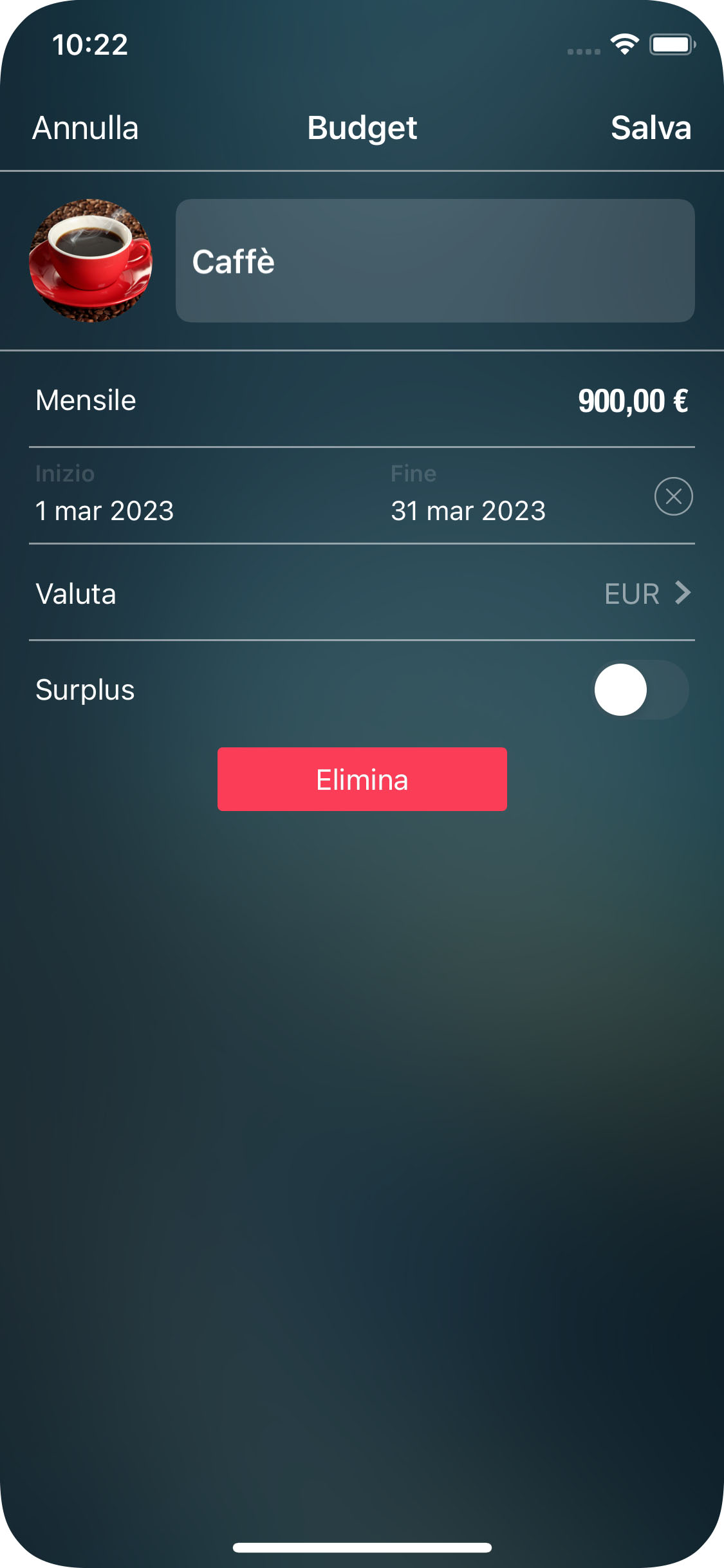Select the Budget title header
Viewport: 724px width, 1568px height.
click(x=362, y=128)
